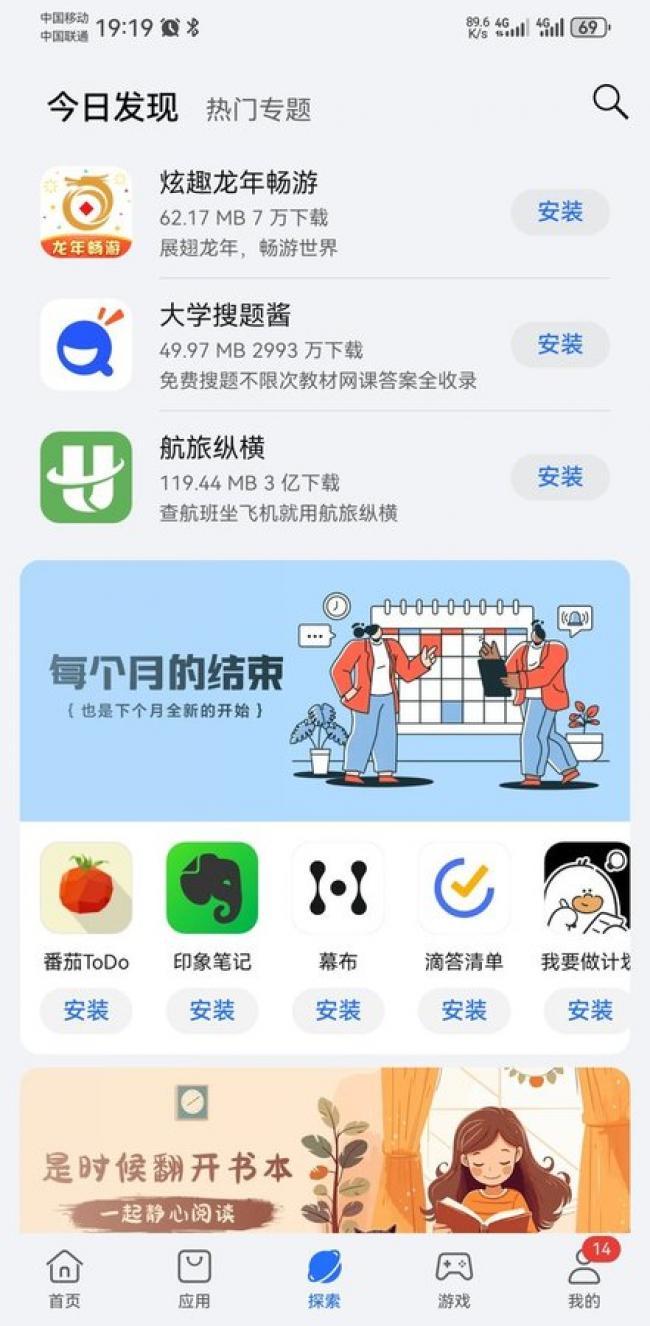
Task: Install 我要做计划 app
Action: pos(588,1011)
